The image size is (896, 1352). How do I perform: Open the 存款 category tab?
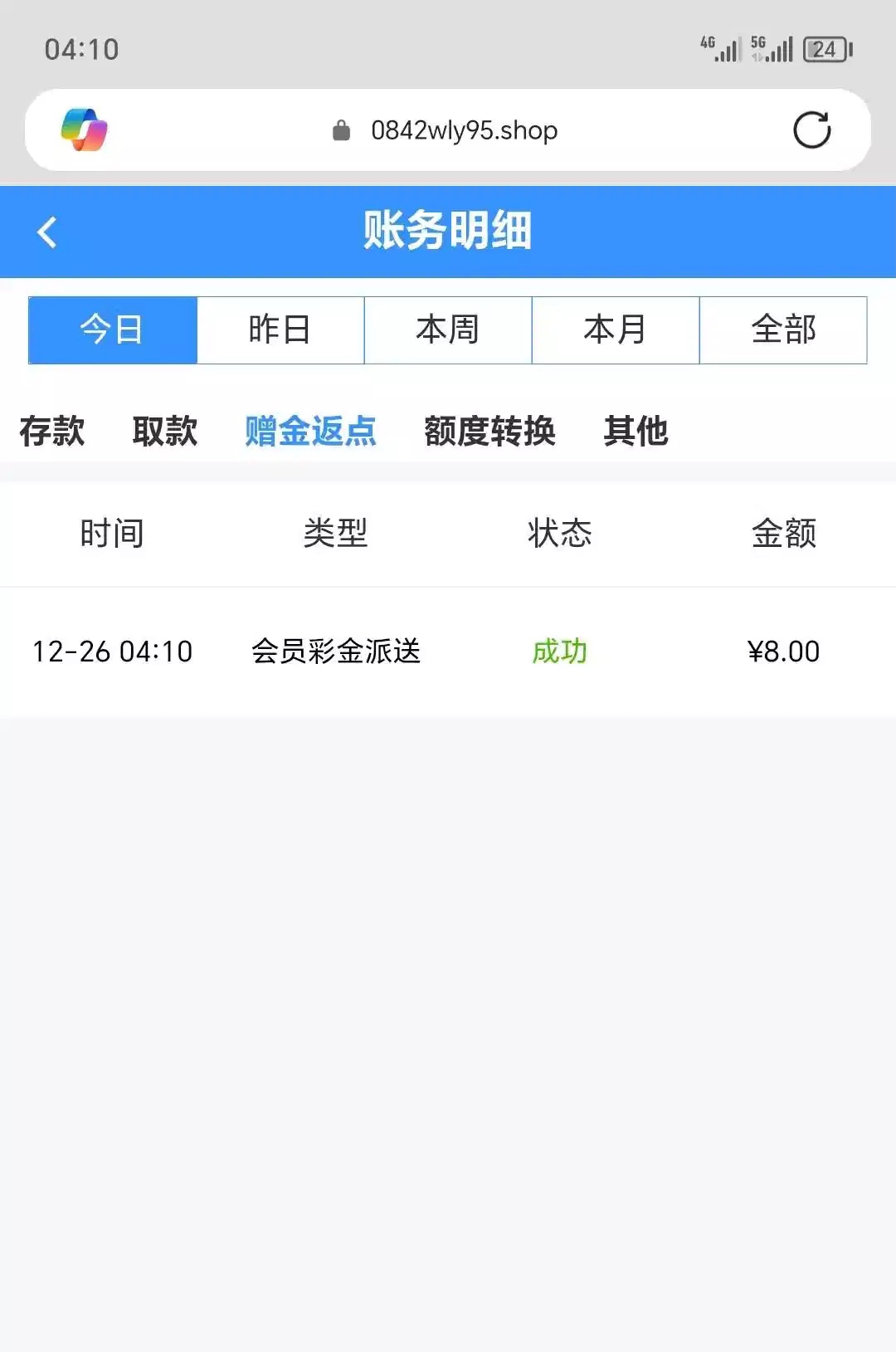point(52,431)
